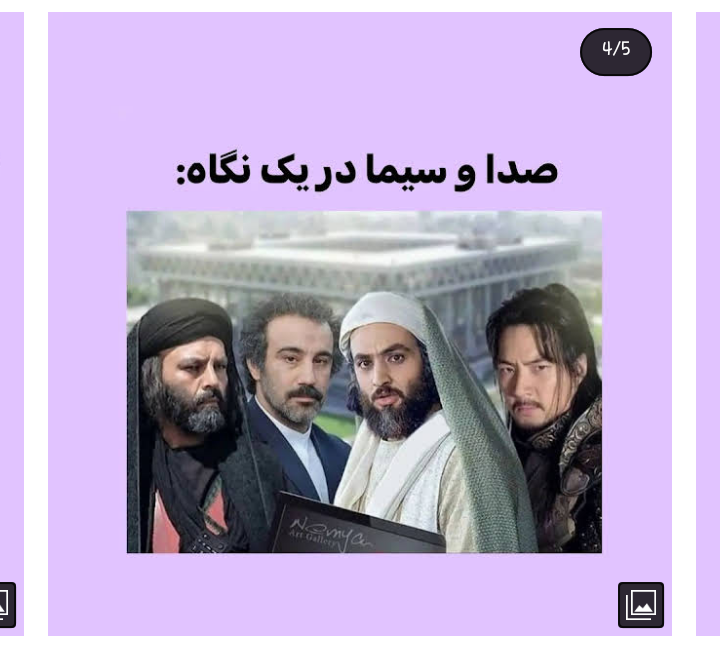
Task: Tap the image icon on slide 4/5
Action: click(641, 604)
